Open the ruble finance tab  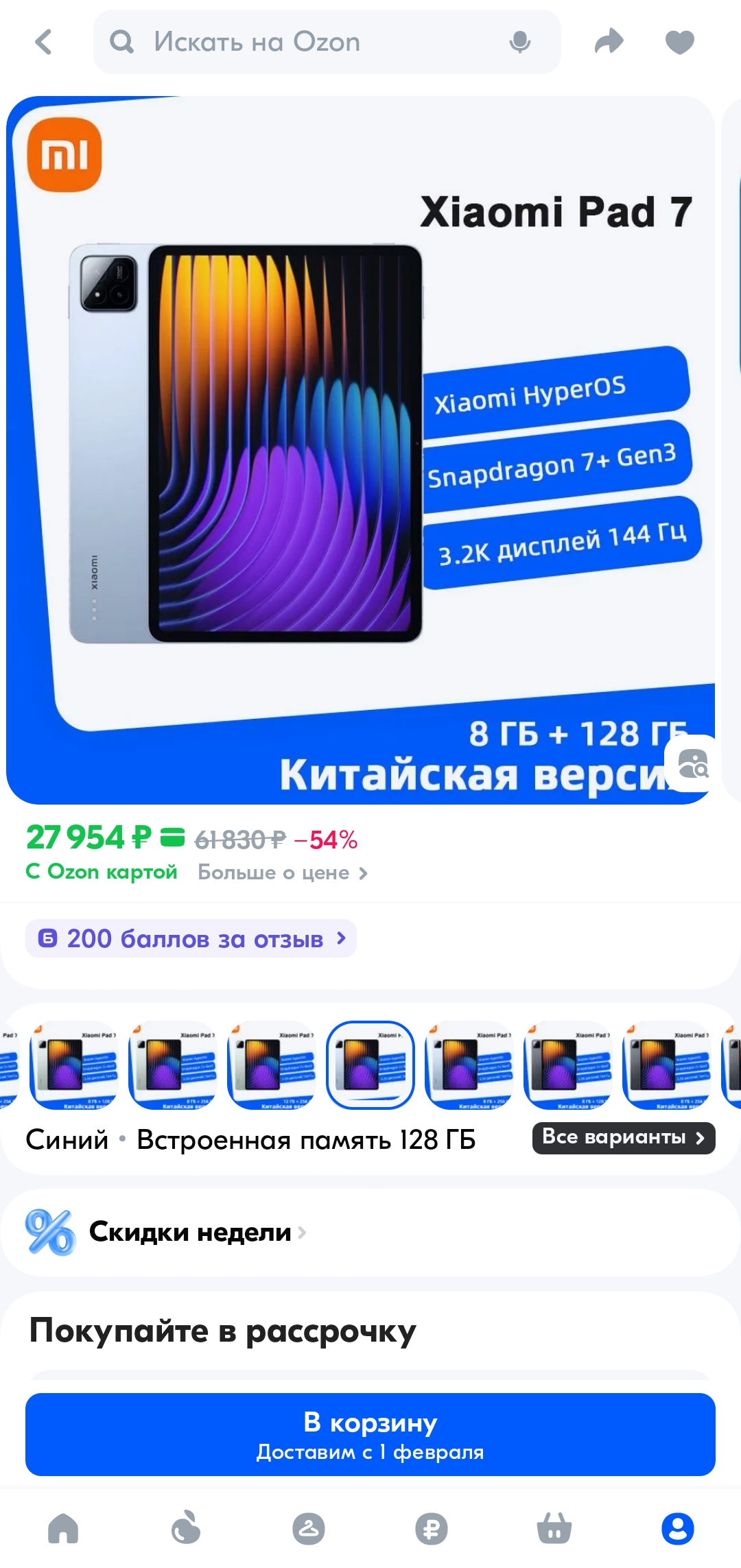point(432,1528)
